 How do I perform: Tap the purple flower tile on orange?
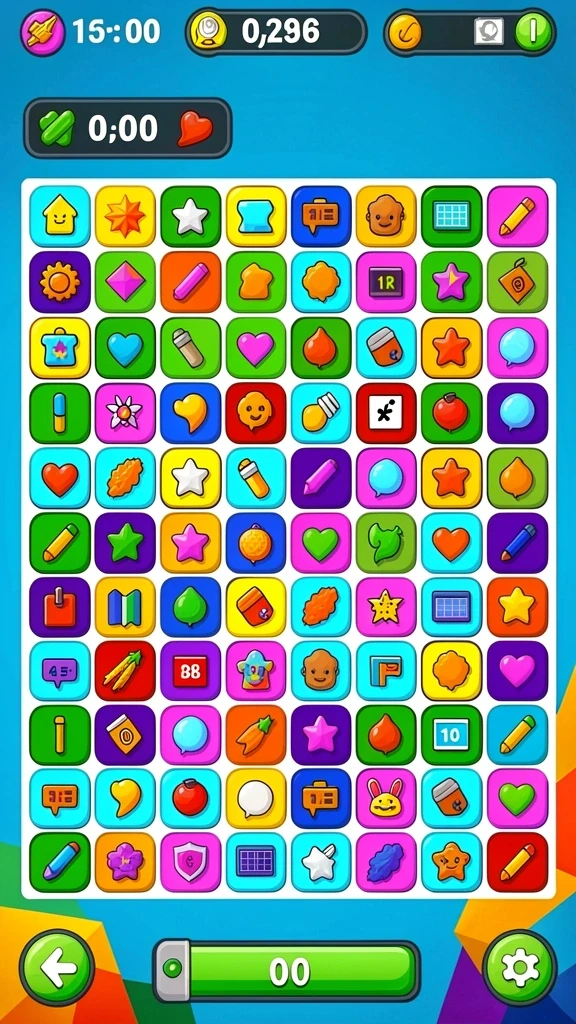pyautogui.click(x=125, y=862)
